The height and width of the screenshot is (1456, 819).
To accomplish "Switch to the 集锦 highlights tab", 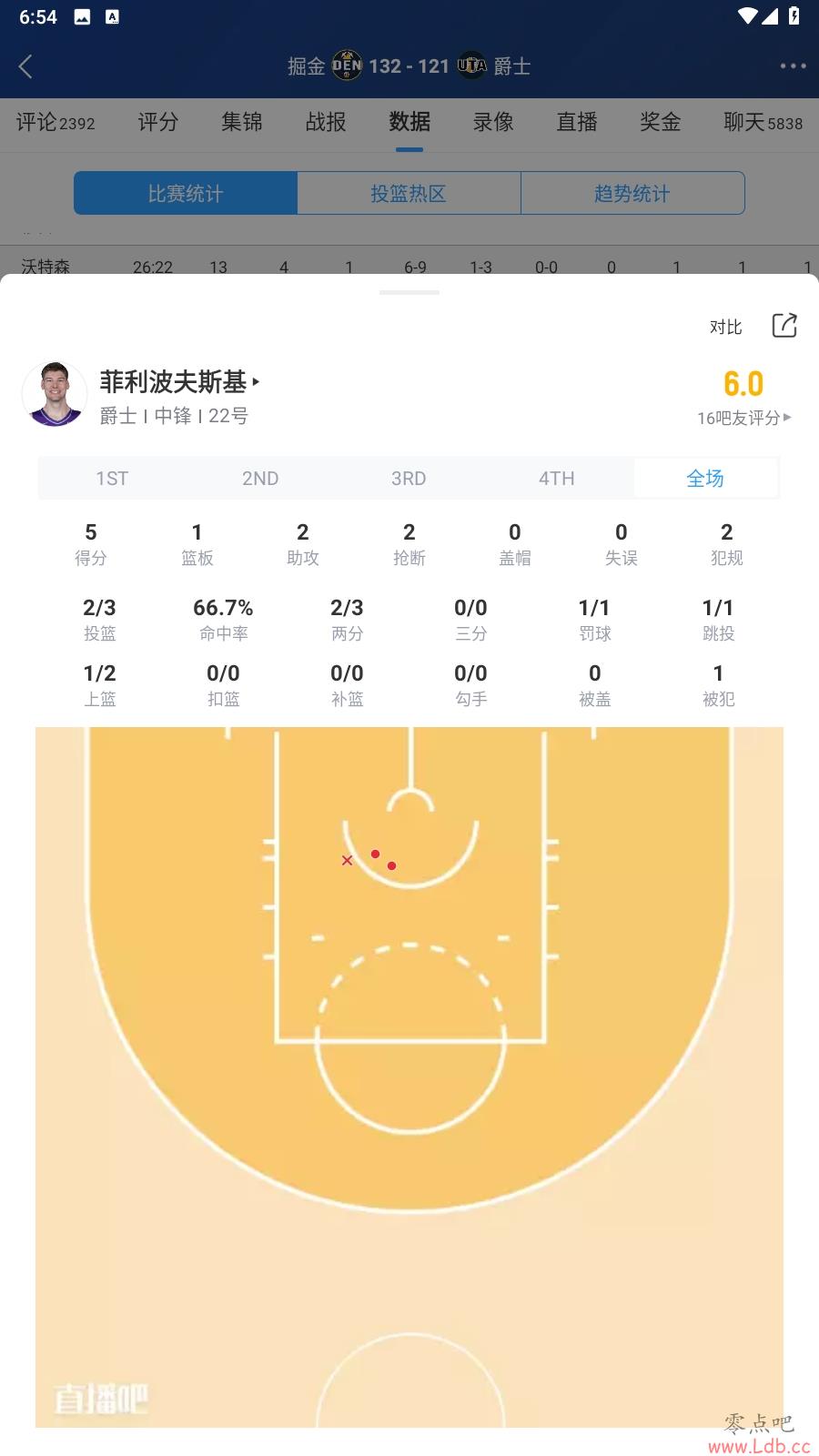I will click(x=242, y=122).
